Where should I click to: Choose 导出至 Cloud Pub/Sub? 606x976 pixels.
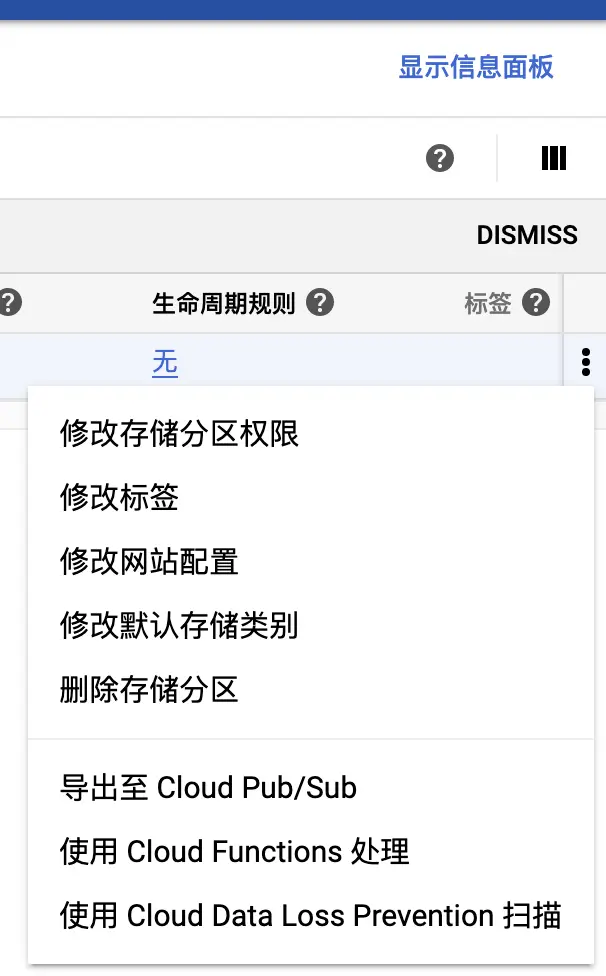pyautogui.click(x=209, y=787)
